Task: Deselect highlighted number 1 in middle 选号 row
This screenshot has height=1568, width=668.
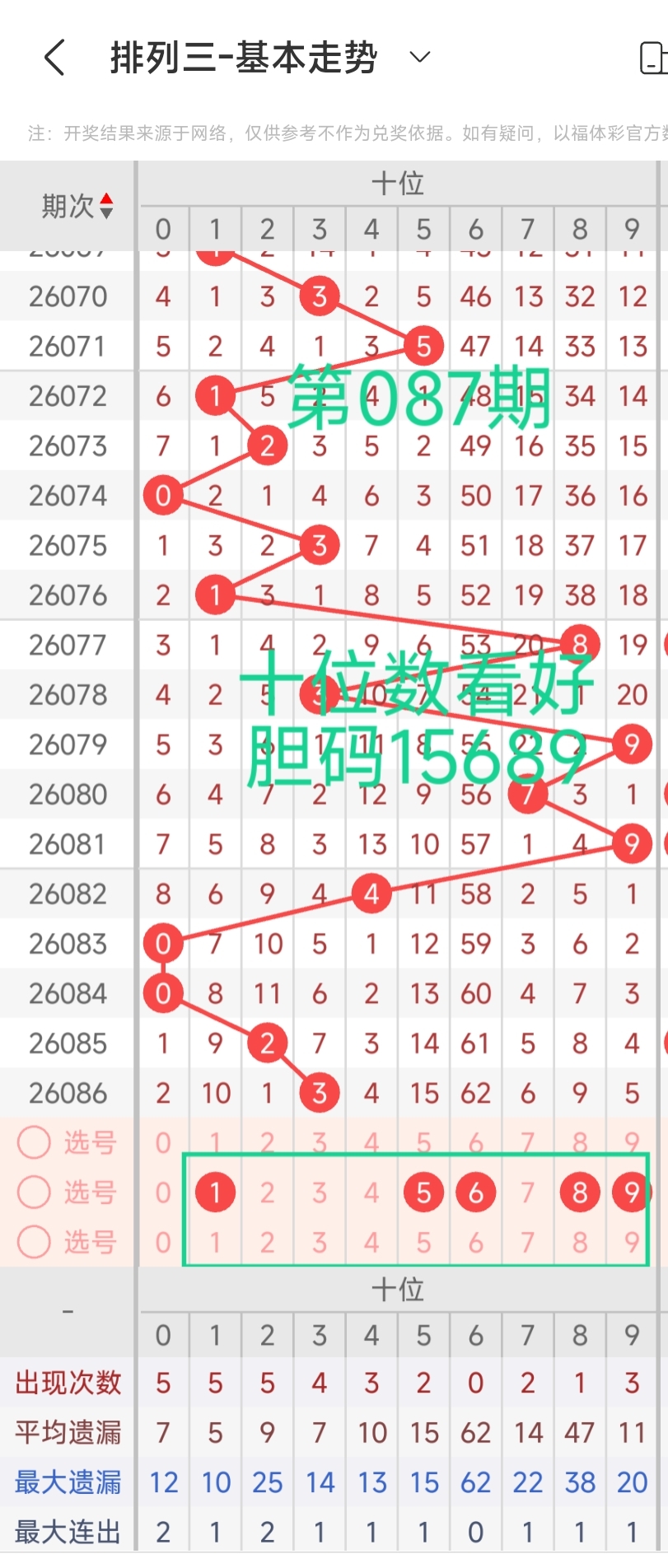Action: point(215,1192)
